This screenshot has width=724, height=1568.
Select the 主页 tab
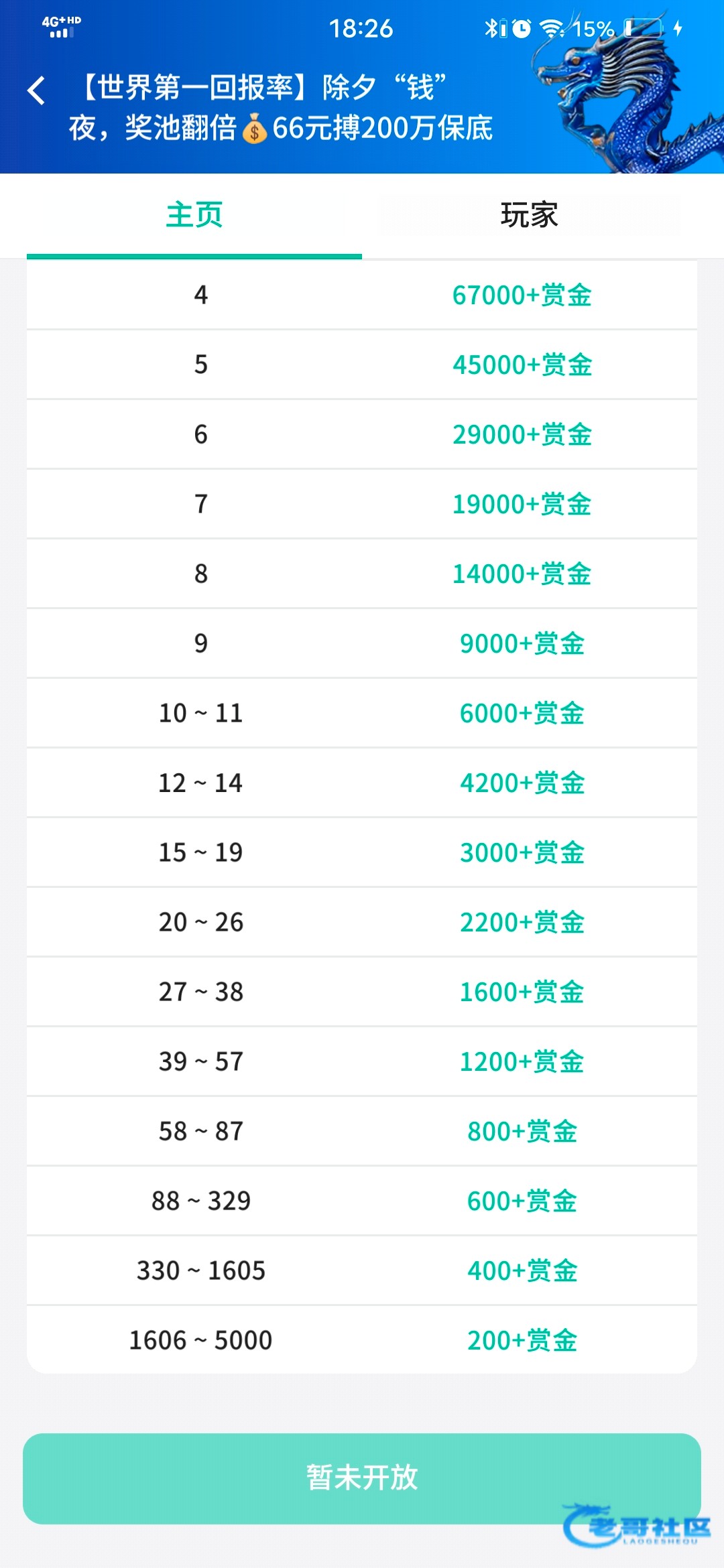tap(194, 215)
